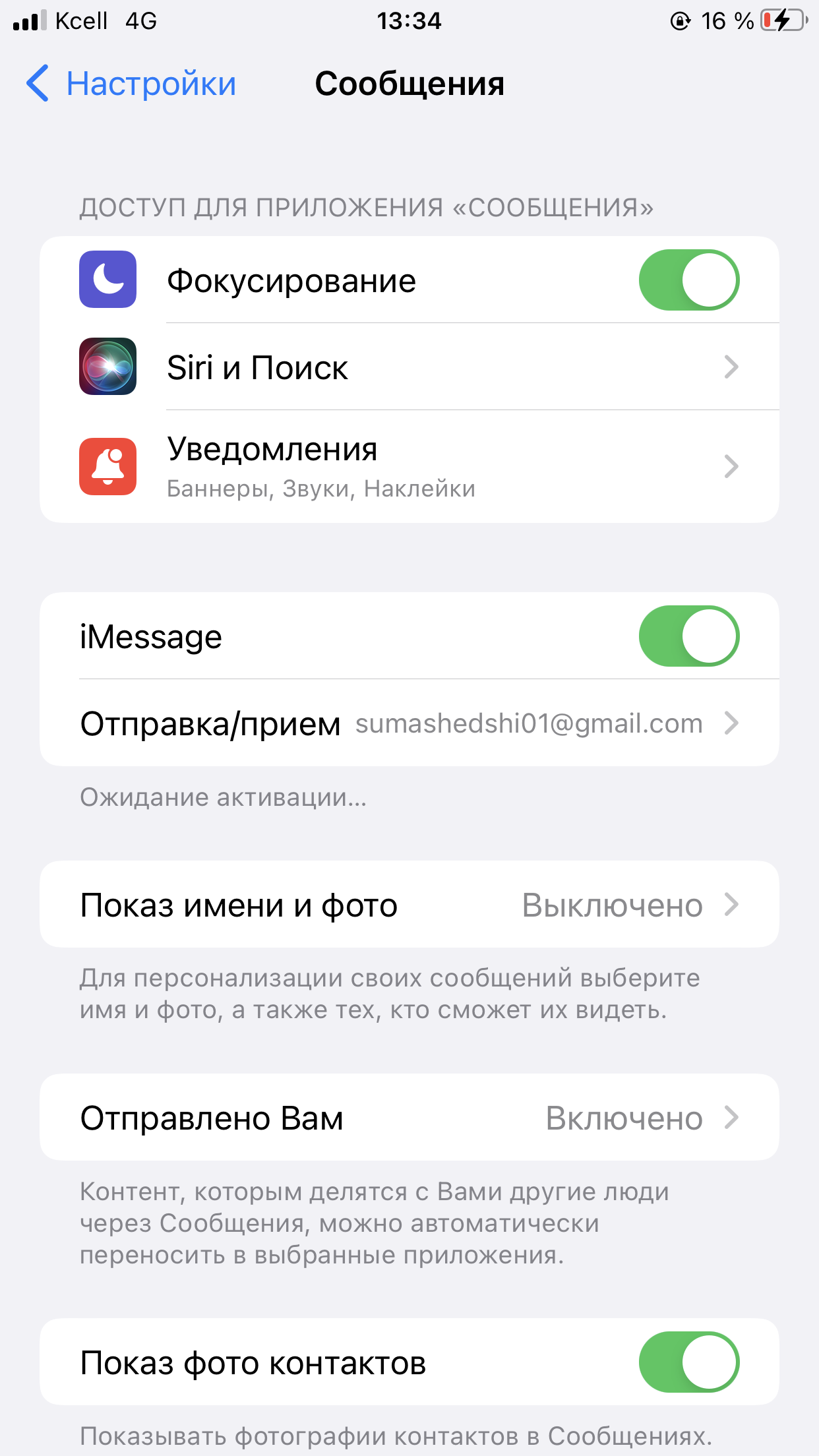
Task: Open Уведомления settings
Action: pyautogui.click(x=409, y=466)
